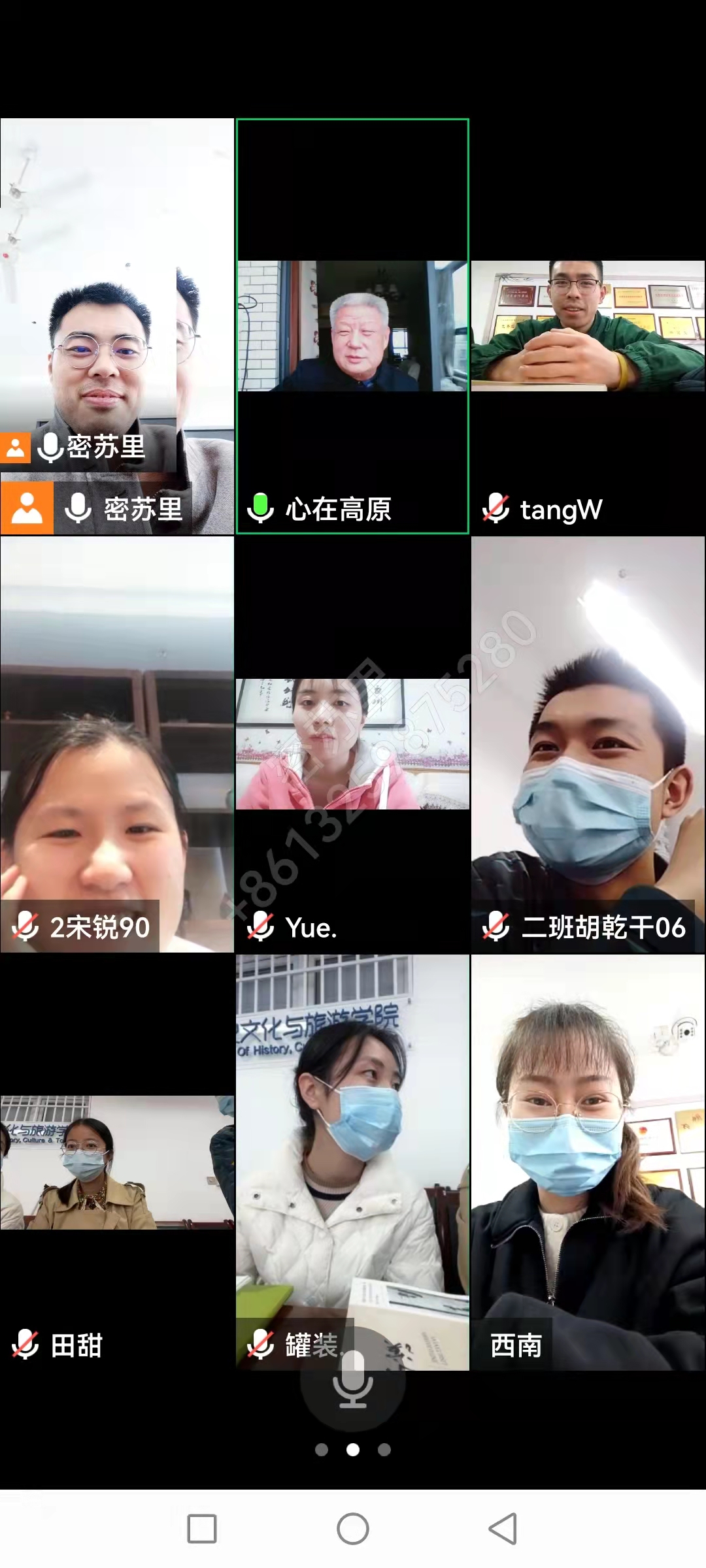
Task: Open the 2宋锐90 video tile
Action: 117,744
